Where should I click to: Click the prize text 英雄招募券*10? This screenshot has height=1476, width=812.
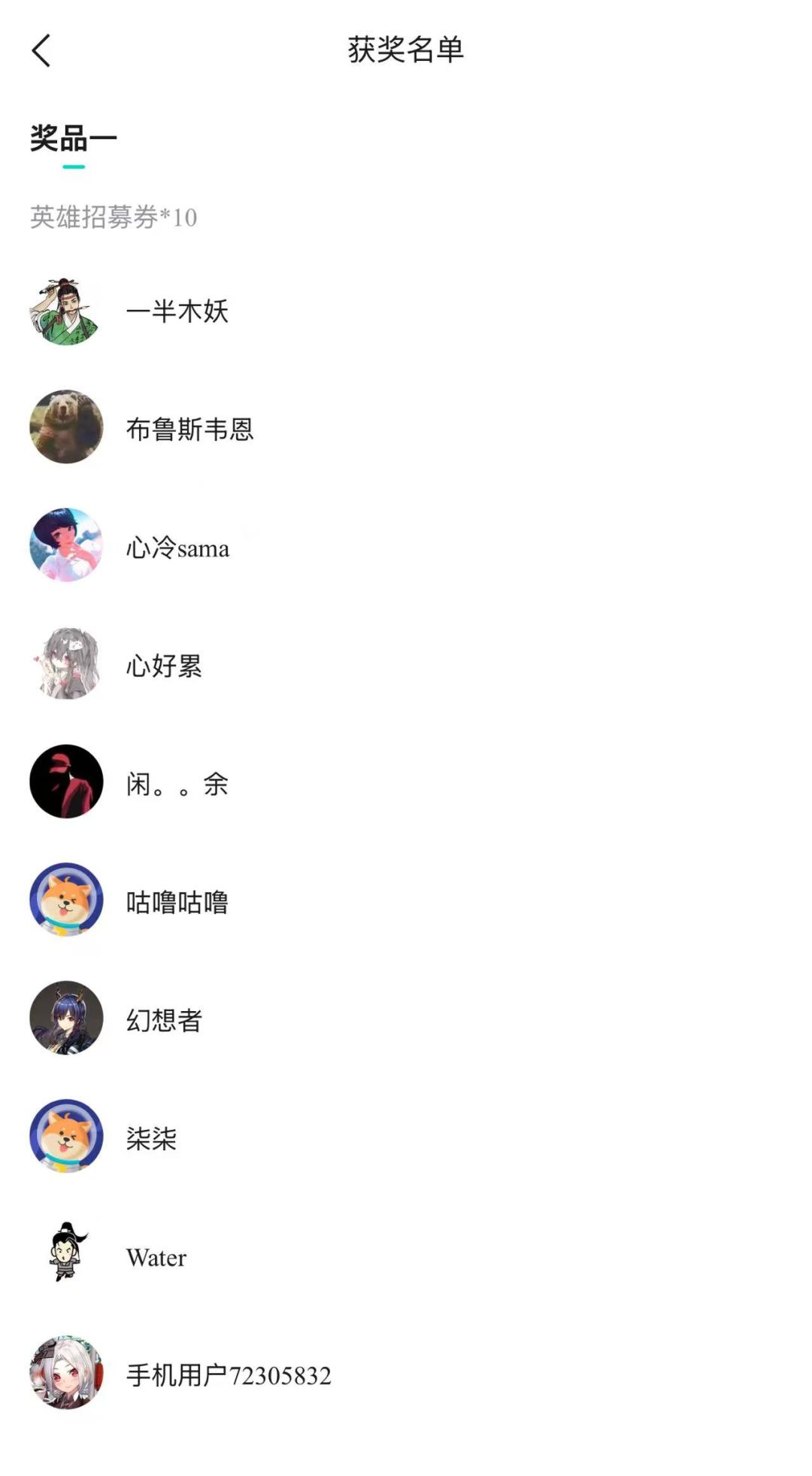click(113, 217)
